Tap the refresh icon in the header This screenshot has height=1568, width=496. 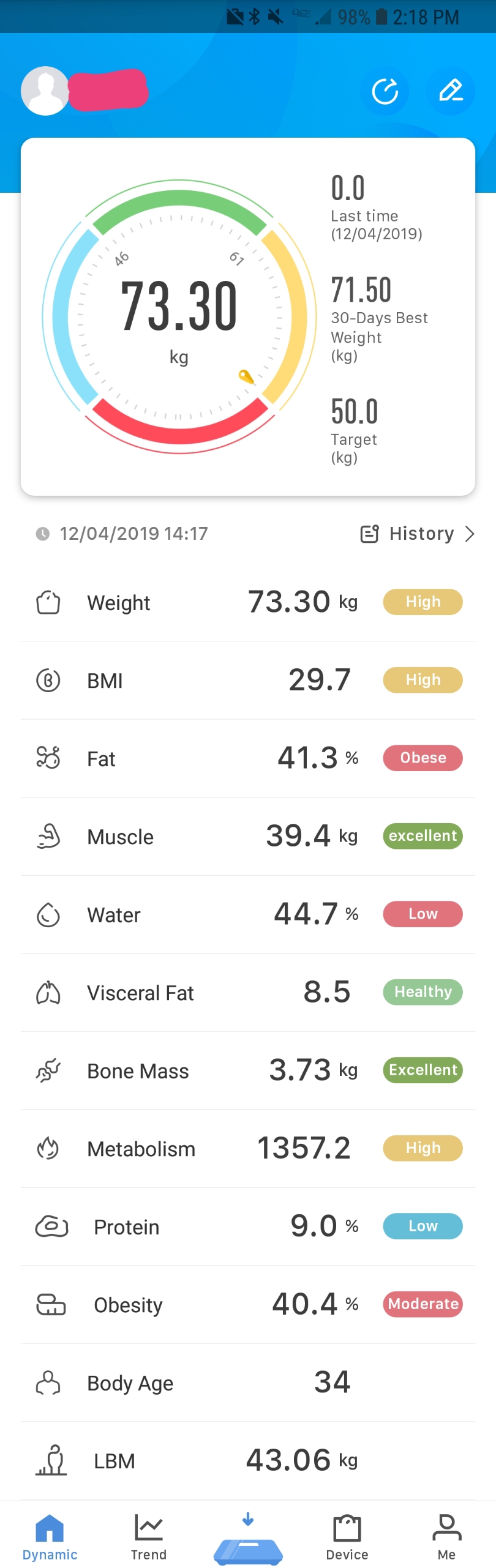pyautogui.click(x=385, y=92)
